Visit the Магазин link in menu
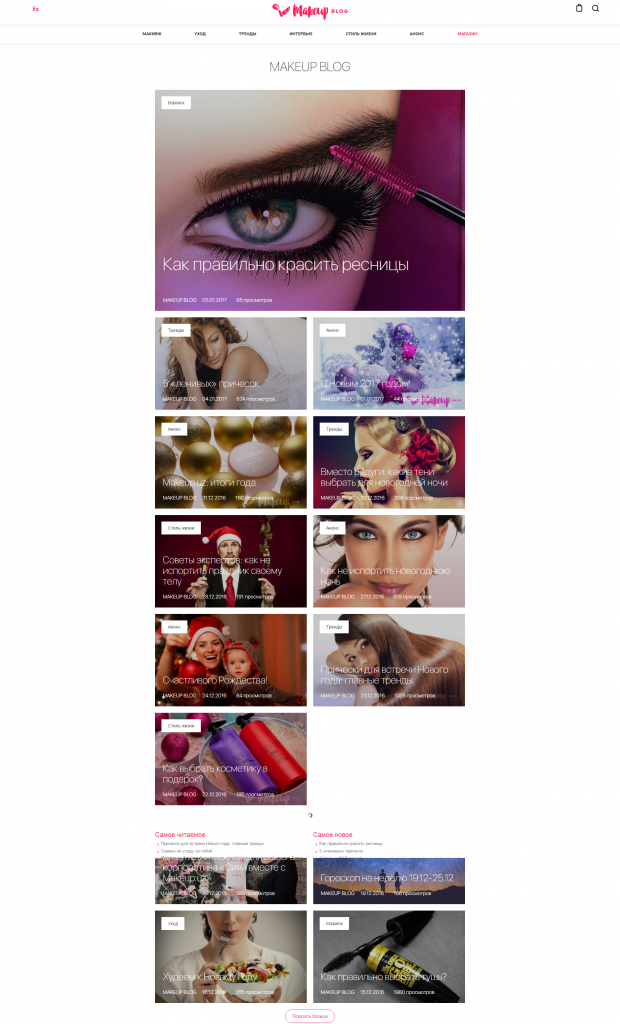The width and height of the screenshot is (620, 1024). (x=467, y=34)
